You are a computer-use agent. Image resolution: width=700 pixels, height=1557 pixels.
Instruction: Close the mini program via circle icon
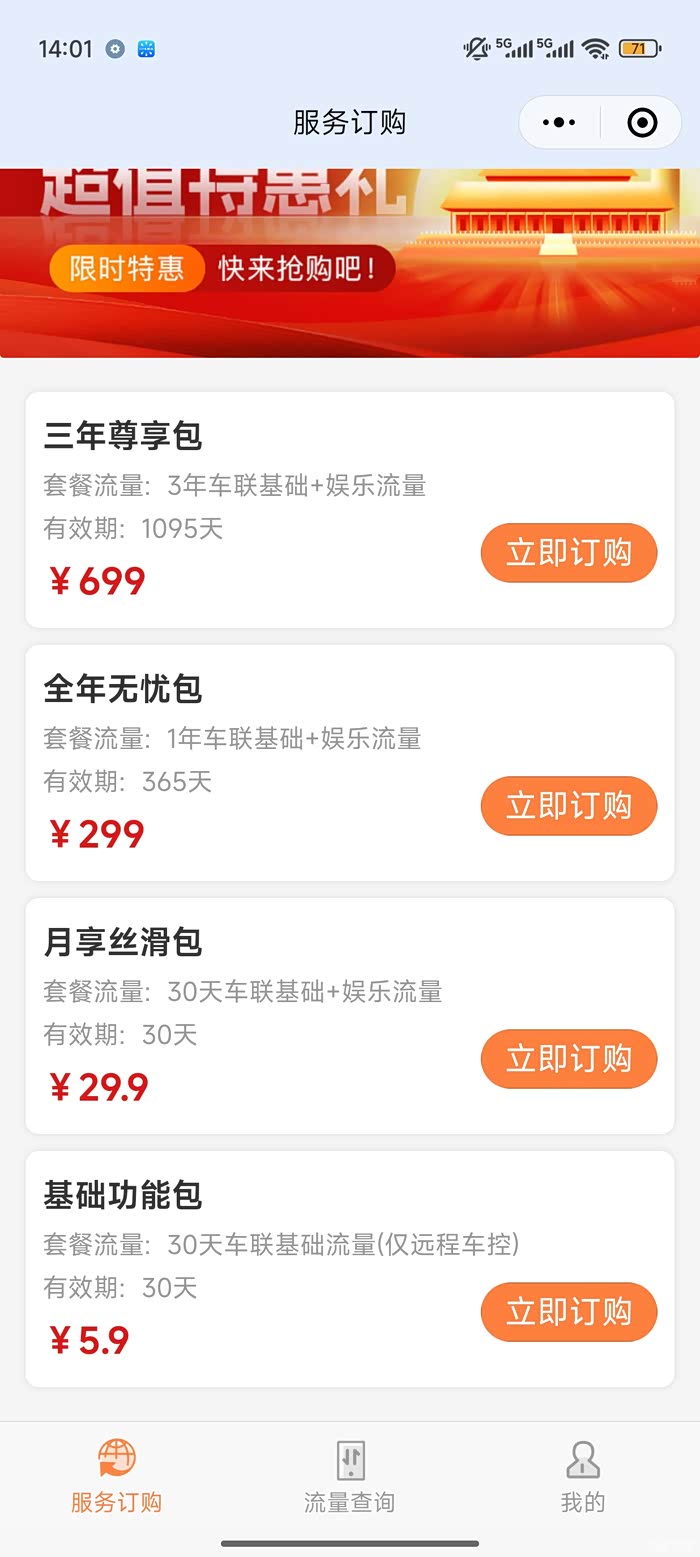(641, 123)
